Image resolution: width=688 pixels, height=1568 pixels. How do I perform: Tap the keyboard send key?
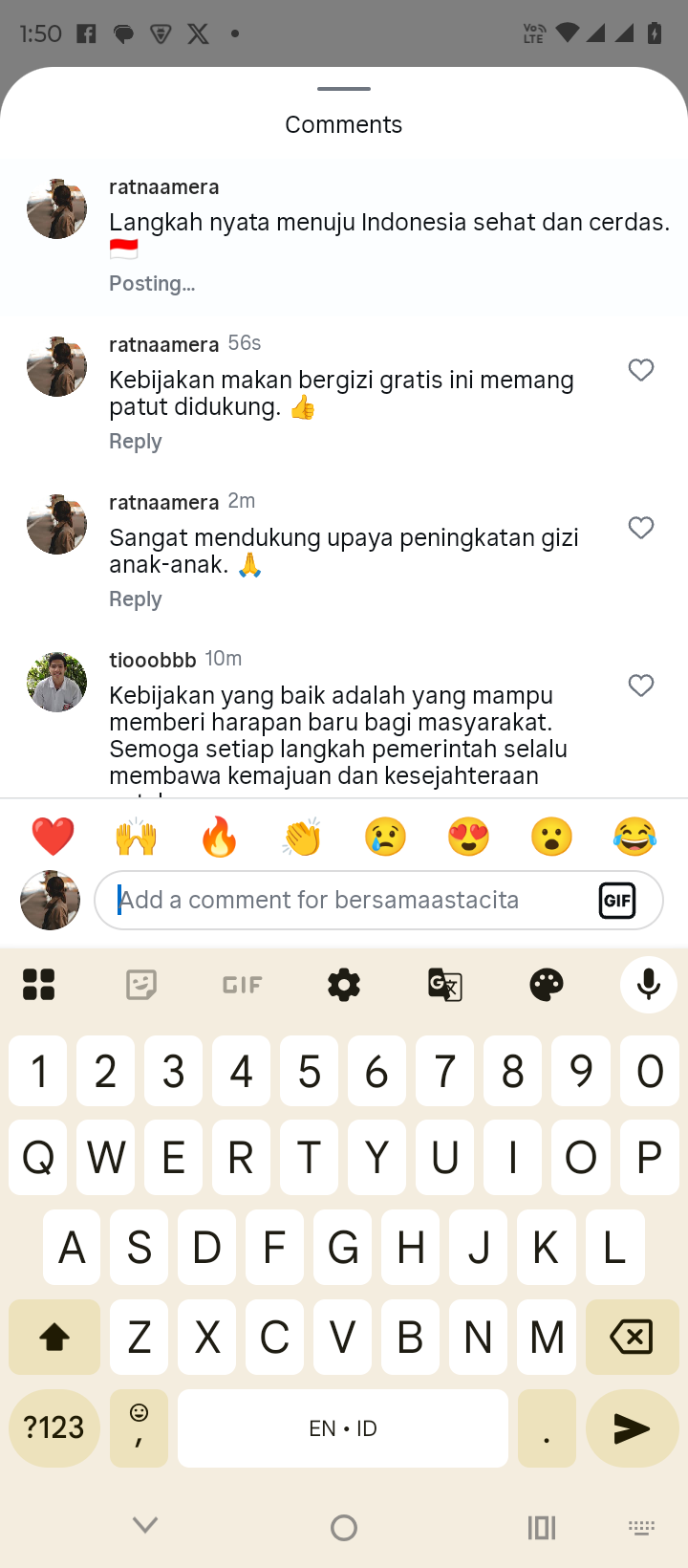coord(632,1428)
